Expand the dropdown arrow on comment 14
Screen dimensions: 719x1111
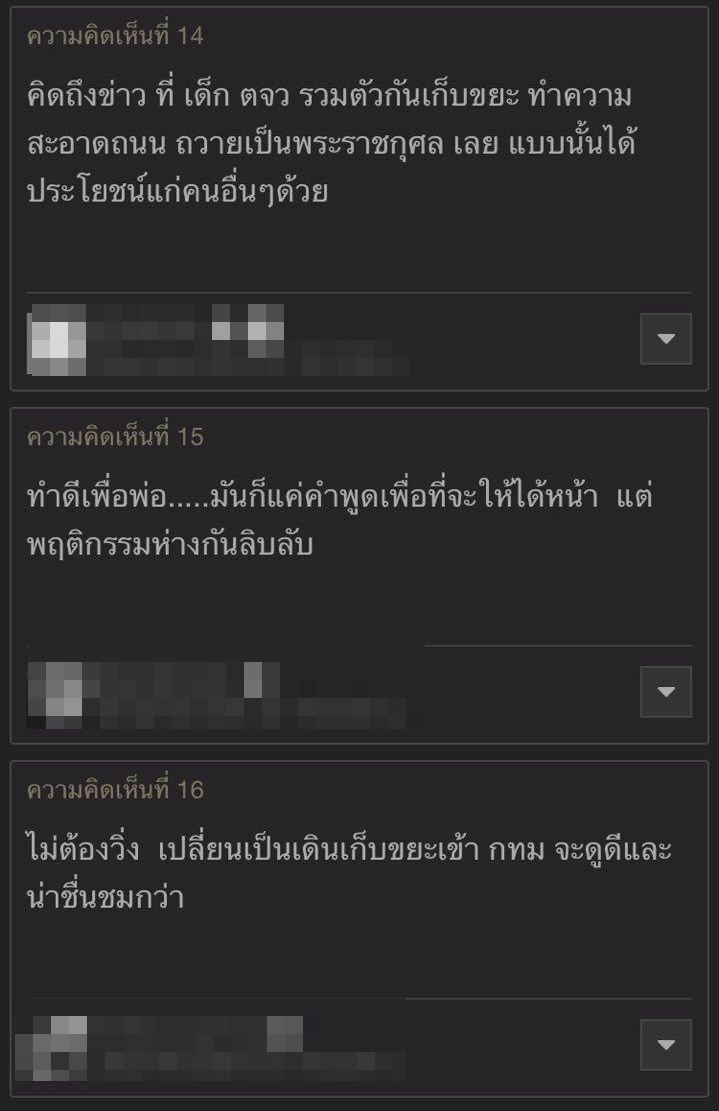pyautogui.click(x=665, y=339)
